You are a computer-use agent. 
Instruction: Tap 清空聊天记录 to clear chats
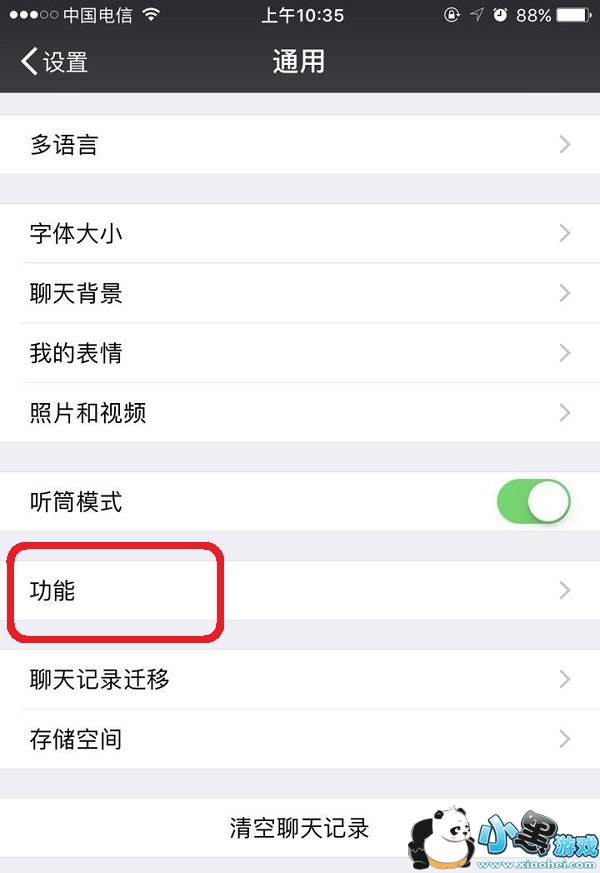pos(300,828)
